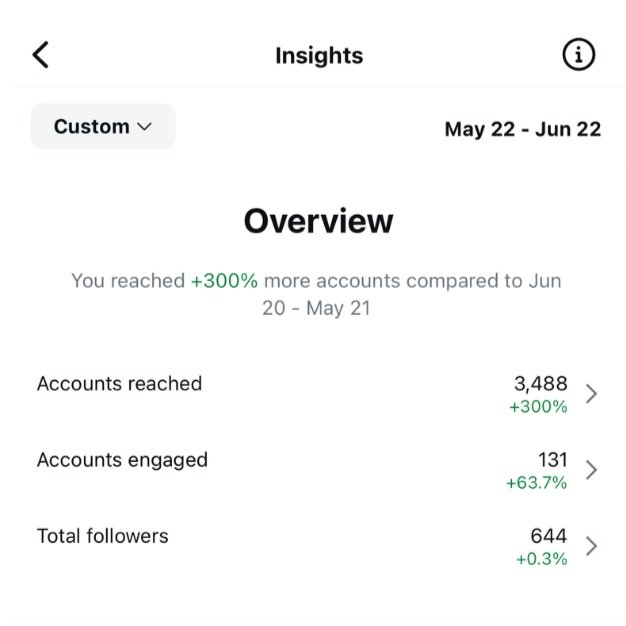Go back from the Insights screen
The height and width of the screenshot is (626, 626).
coord(40,55)
